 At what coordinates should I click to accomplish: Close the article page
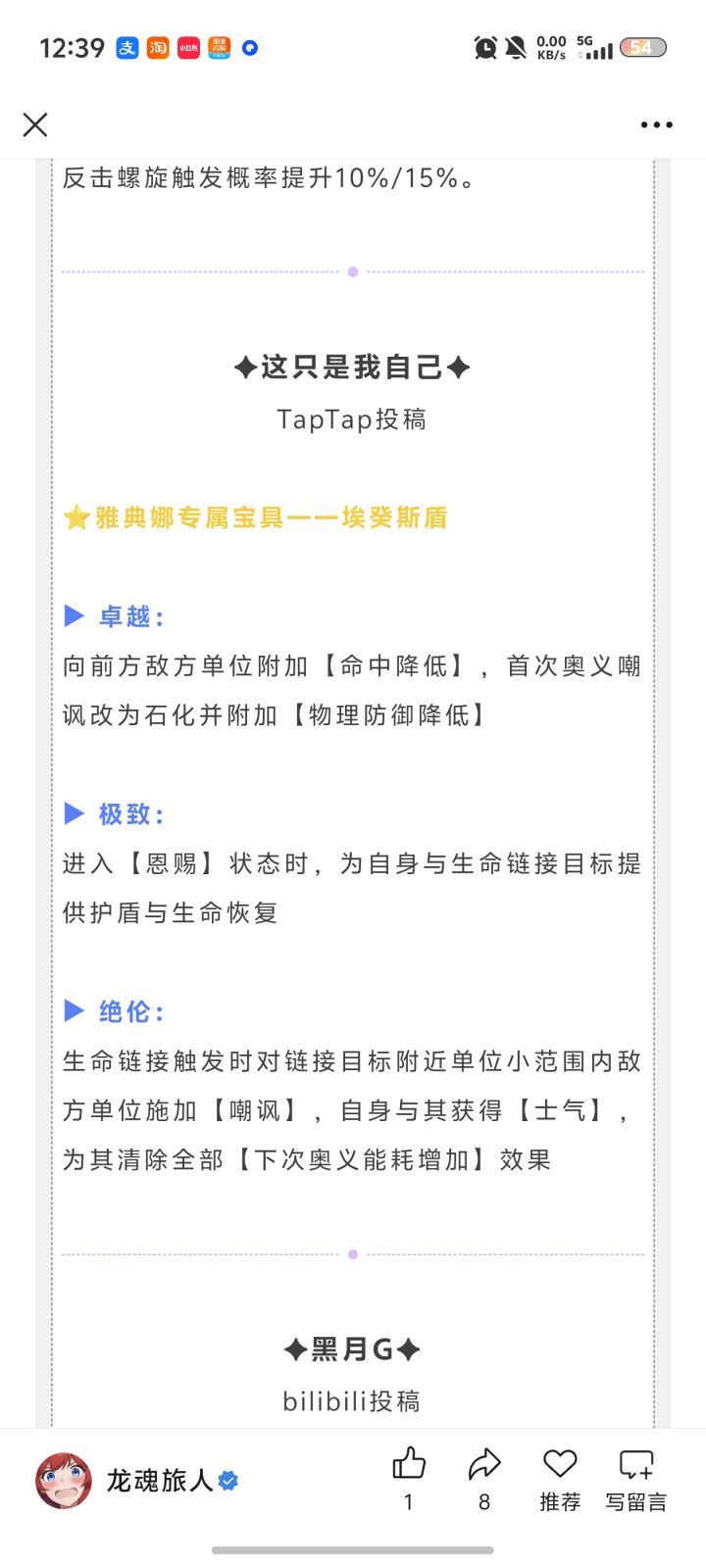[35, 124]
